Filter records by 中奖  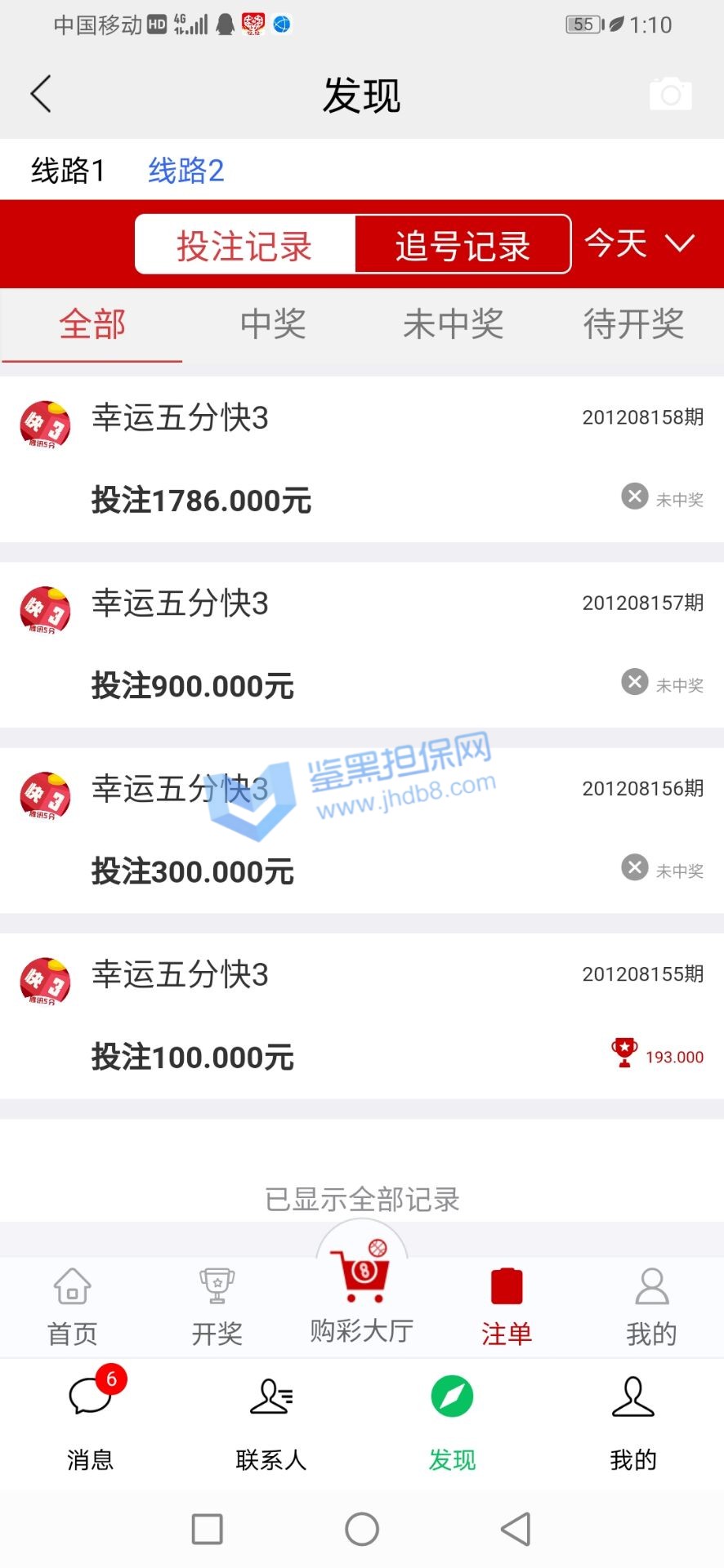pos(273,324)
